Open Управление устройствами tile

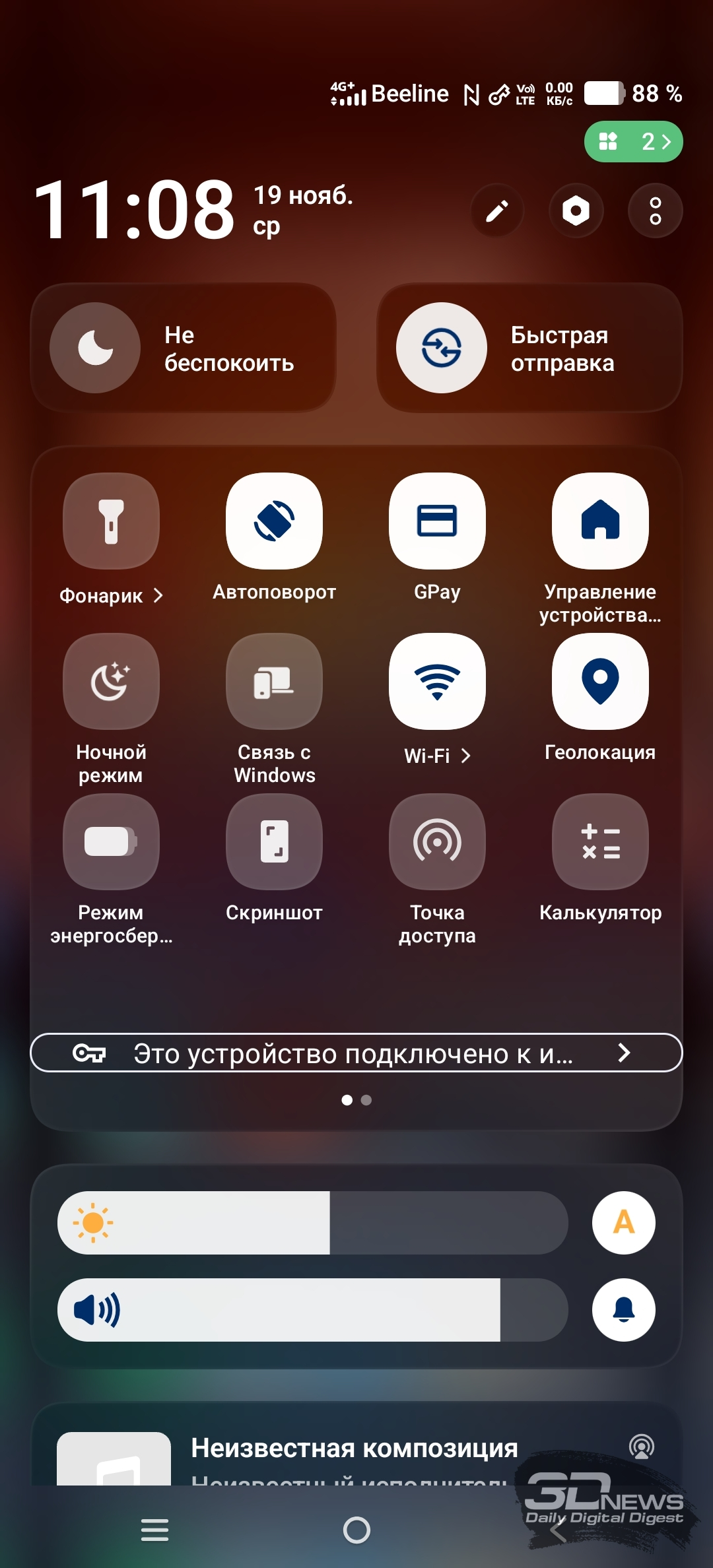[x=600, y=521]
